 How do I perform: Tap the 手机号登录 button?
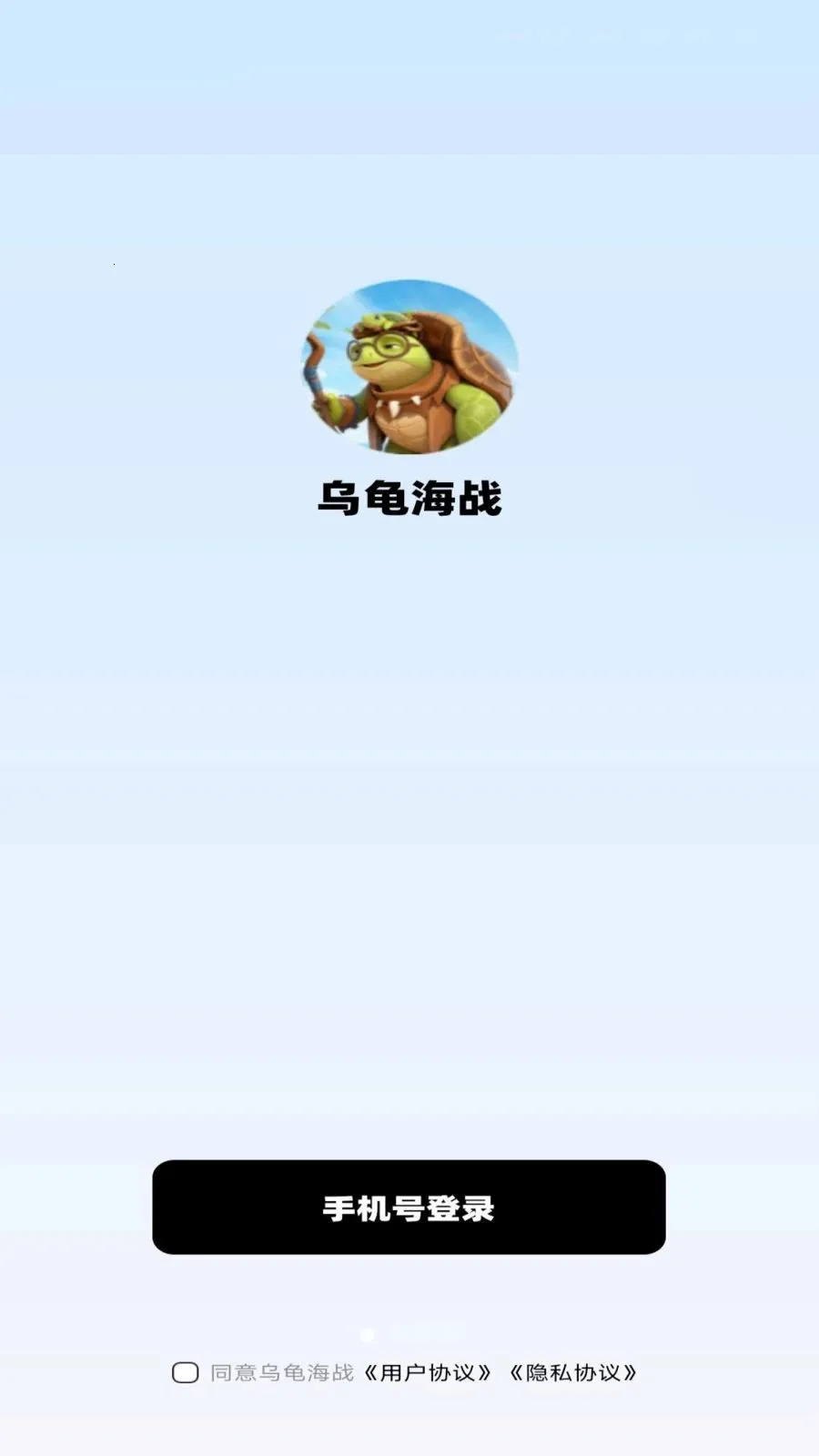pos(409,1207)
